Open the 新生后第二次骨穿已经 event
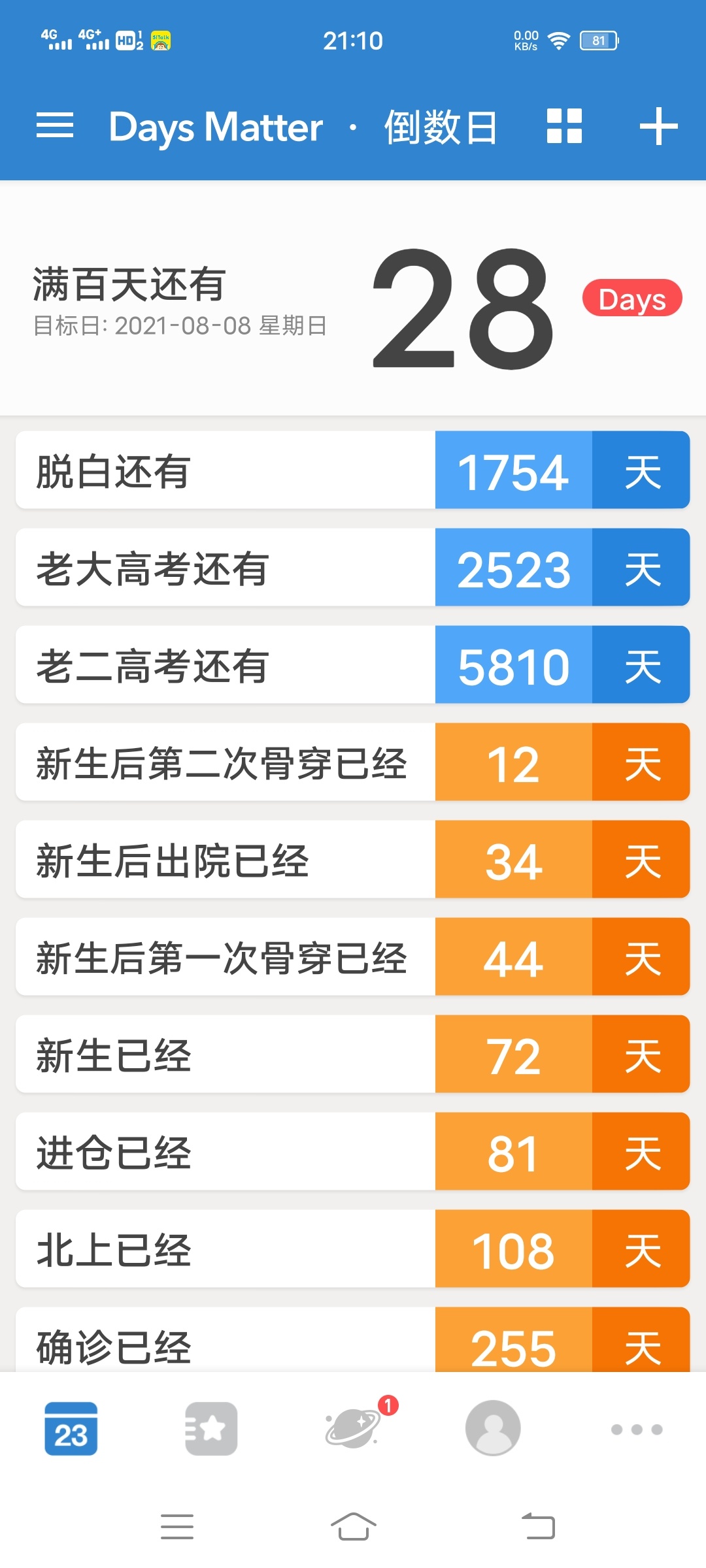This screenshot has width=706, height=1568. [353, 762]
